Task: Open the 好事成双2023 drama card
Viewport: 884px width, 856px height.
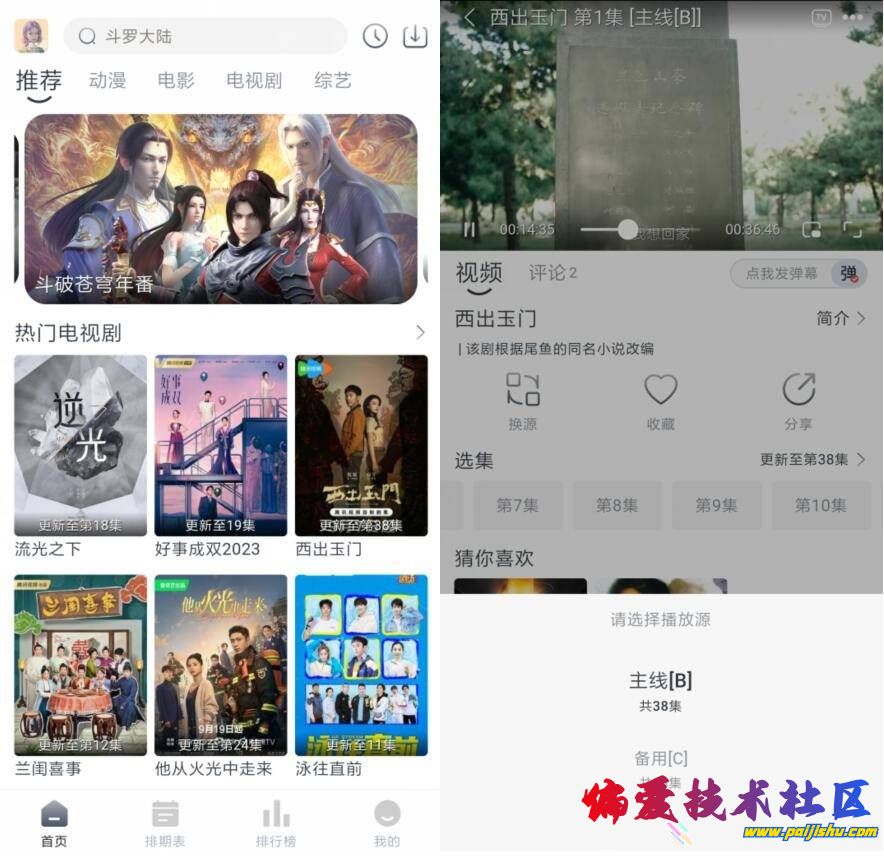Action: coord(220,446)
